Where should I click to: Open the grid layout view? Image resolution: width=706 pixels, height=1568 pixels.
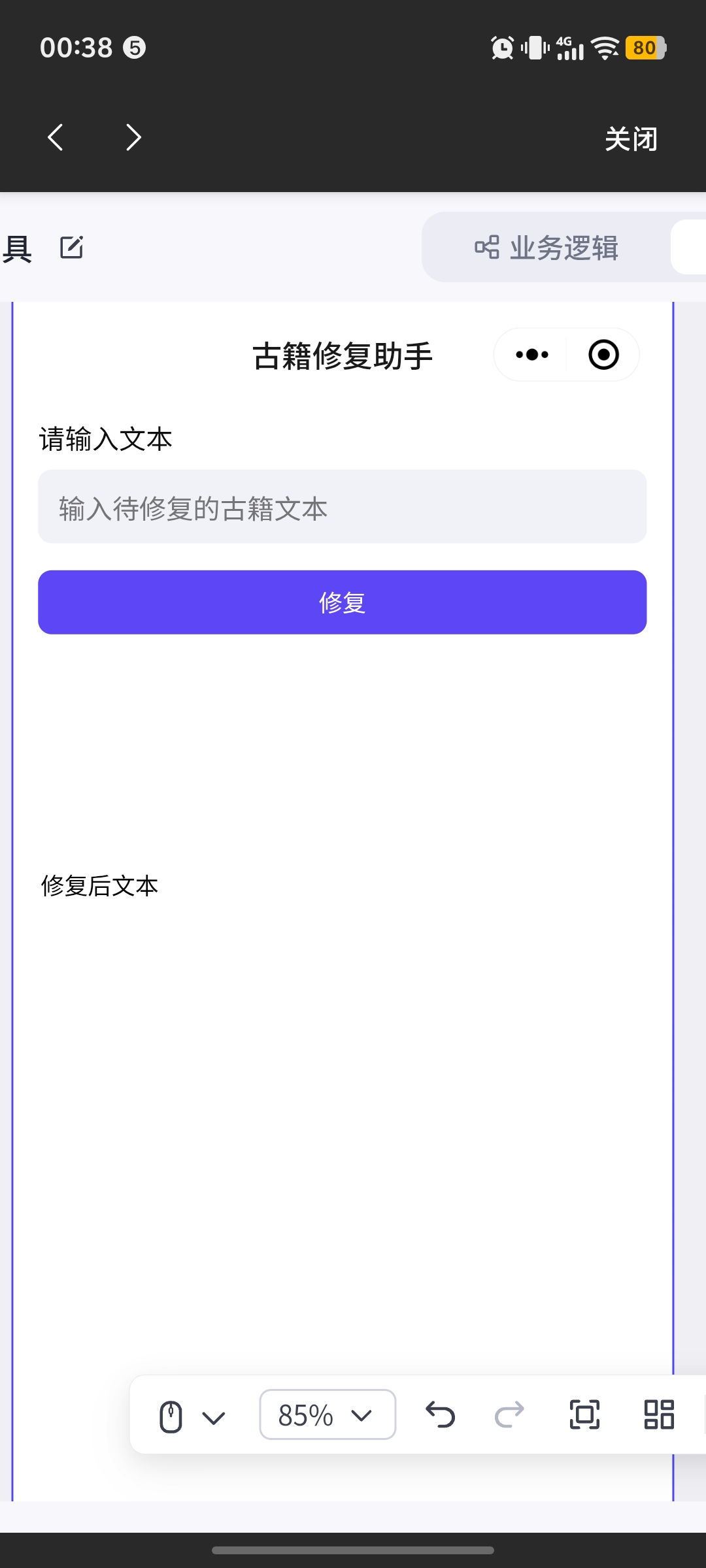pyautogui.click(x=659, y=1415)
